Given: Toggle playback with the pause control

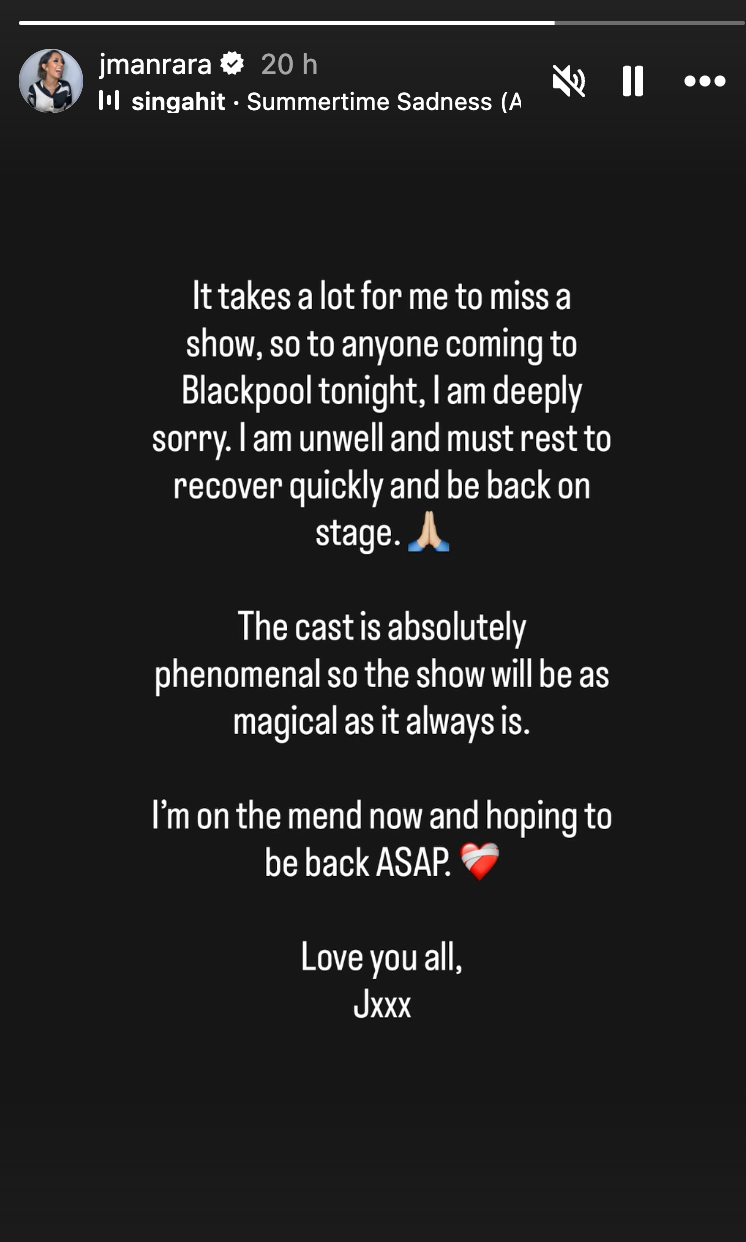Looking at the screenshot, I should [632, 81].
